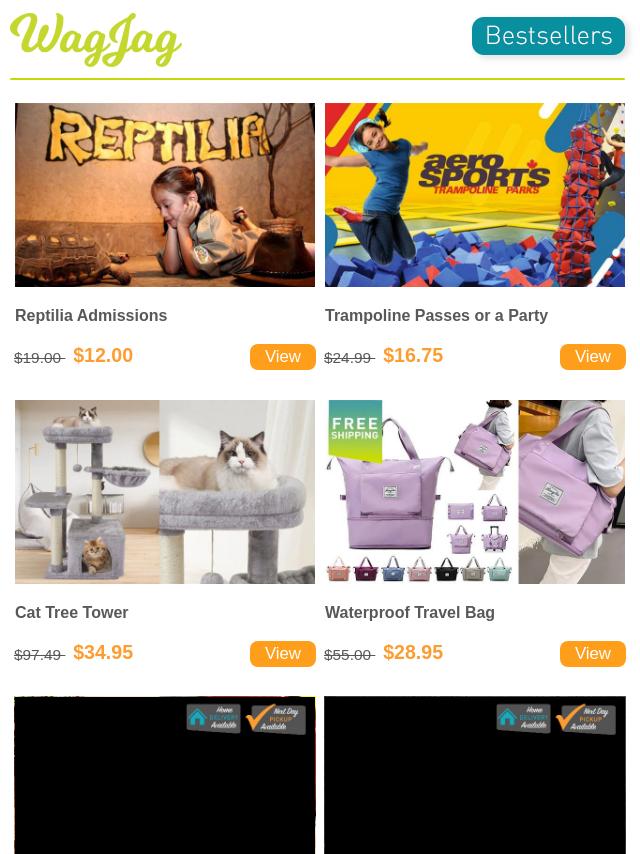View Trampoline Passes or a Party deal
Viewport: 640px width, 854px height.
pos(592,357)
